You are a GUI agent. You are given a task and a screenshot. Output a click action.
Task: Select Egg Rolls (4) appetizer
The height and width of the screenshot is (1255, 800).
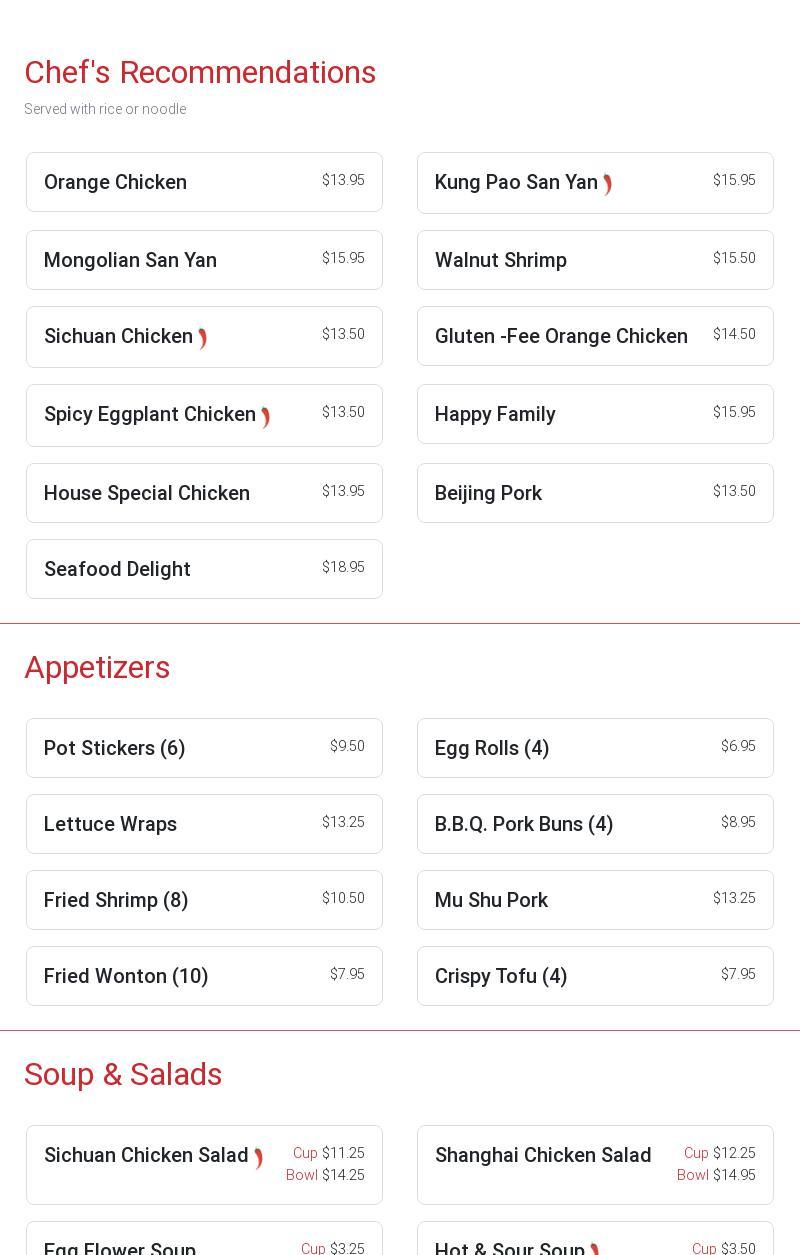coord(595,748)
